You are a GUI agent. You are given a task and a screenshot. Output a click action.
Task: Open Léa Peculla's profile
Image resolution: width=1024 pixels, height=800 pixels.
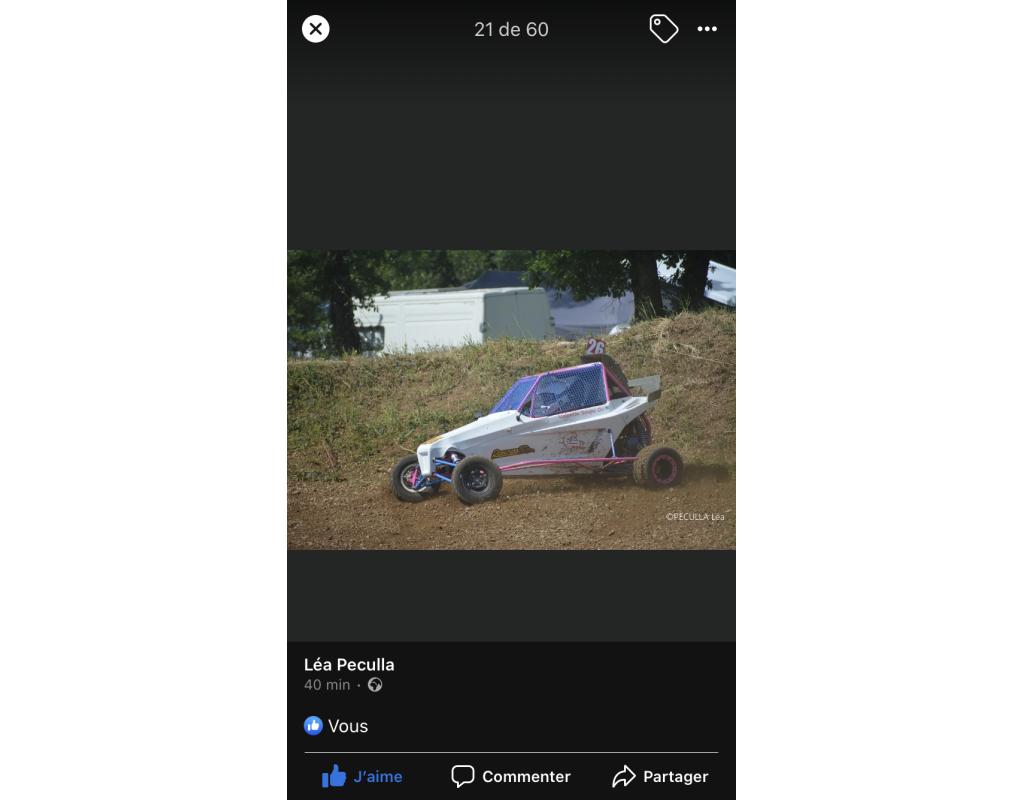[349, 664]
